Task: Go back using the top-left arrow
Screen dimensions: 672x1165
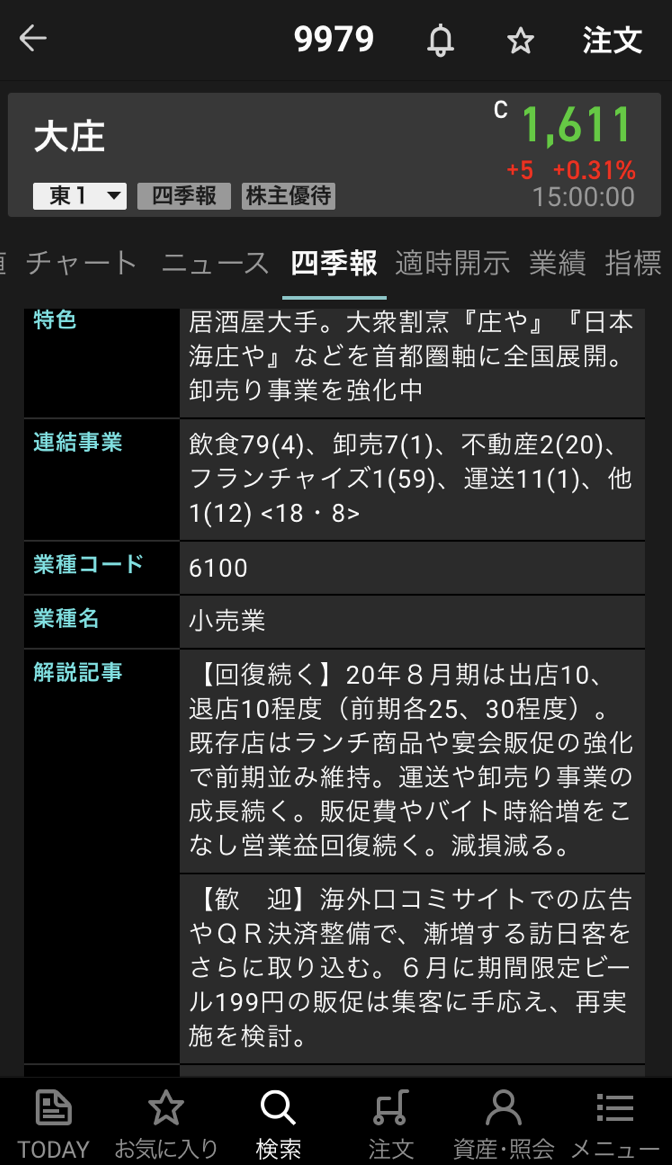Action: click(33, 40)
